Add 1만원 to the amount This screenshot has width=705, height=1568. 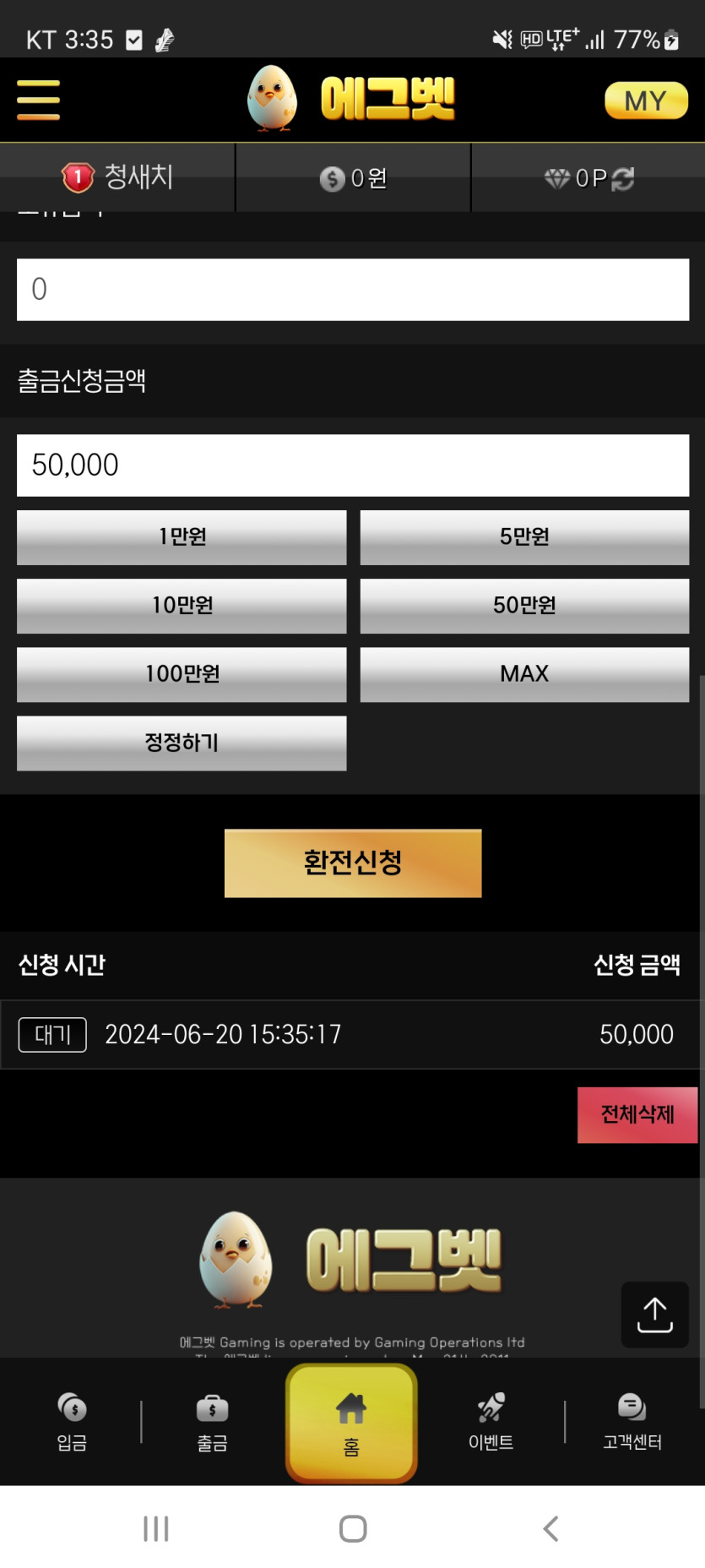tap(182, 537)
